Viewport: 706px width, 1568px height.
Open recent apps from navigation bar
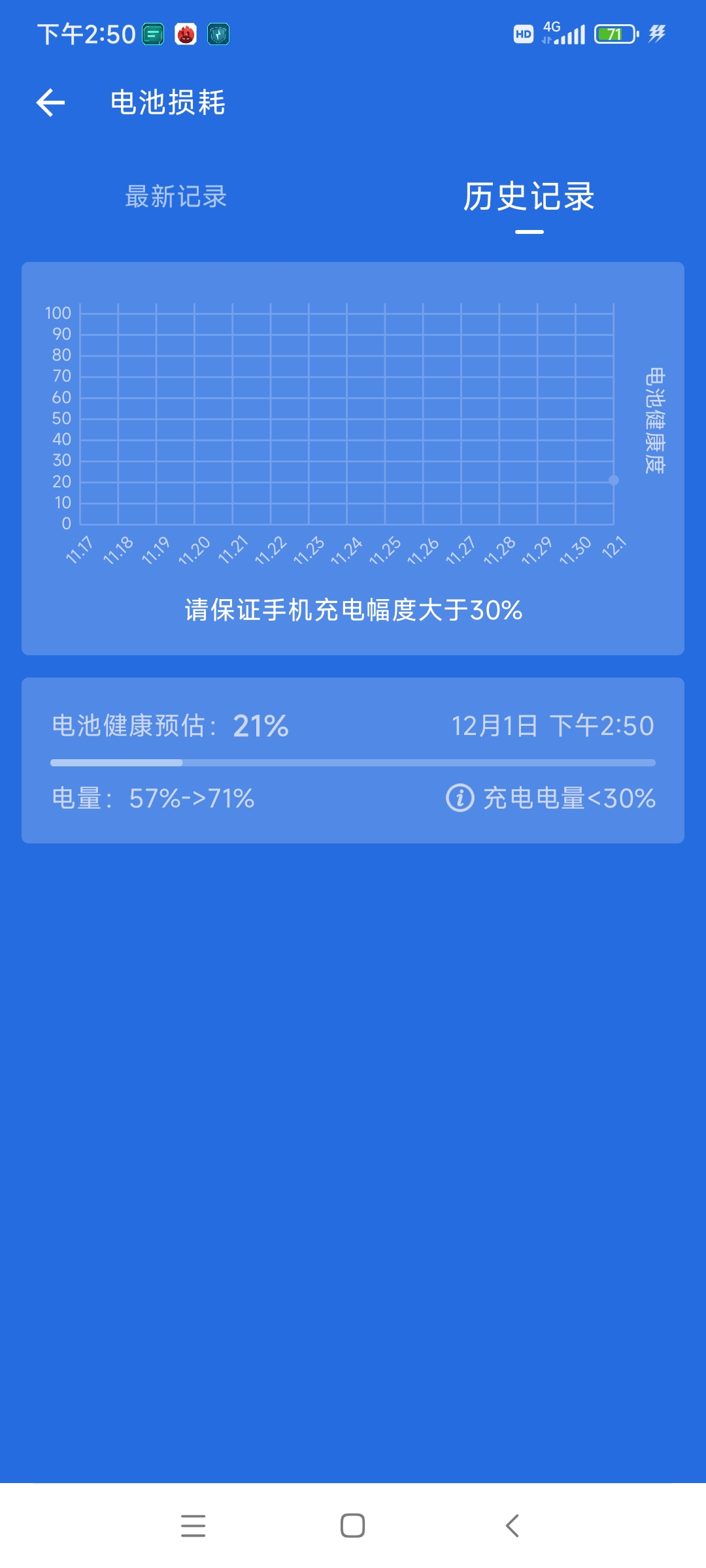[193, 1526]
